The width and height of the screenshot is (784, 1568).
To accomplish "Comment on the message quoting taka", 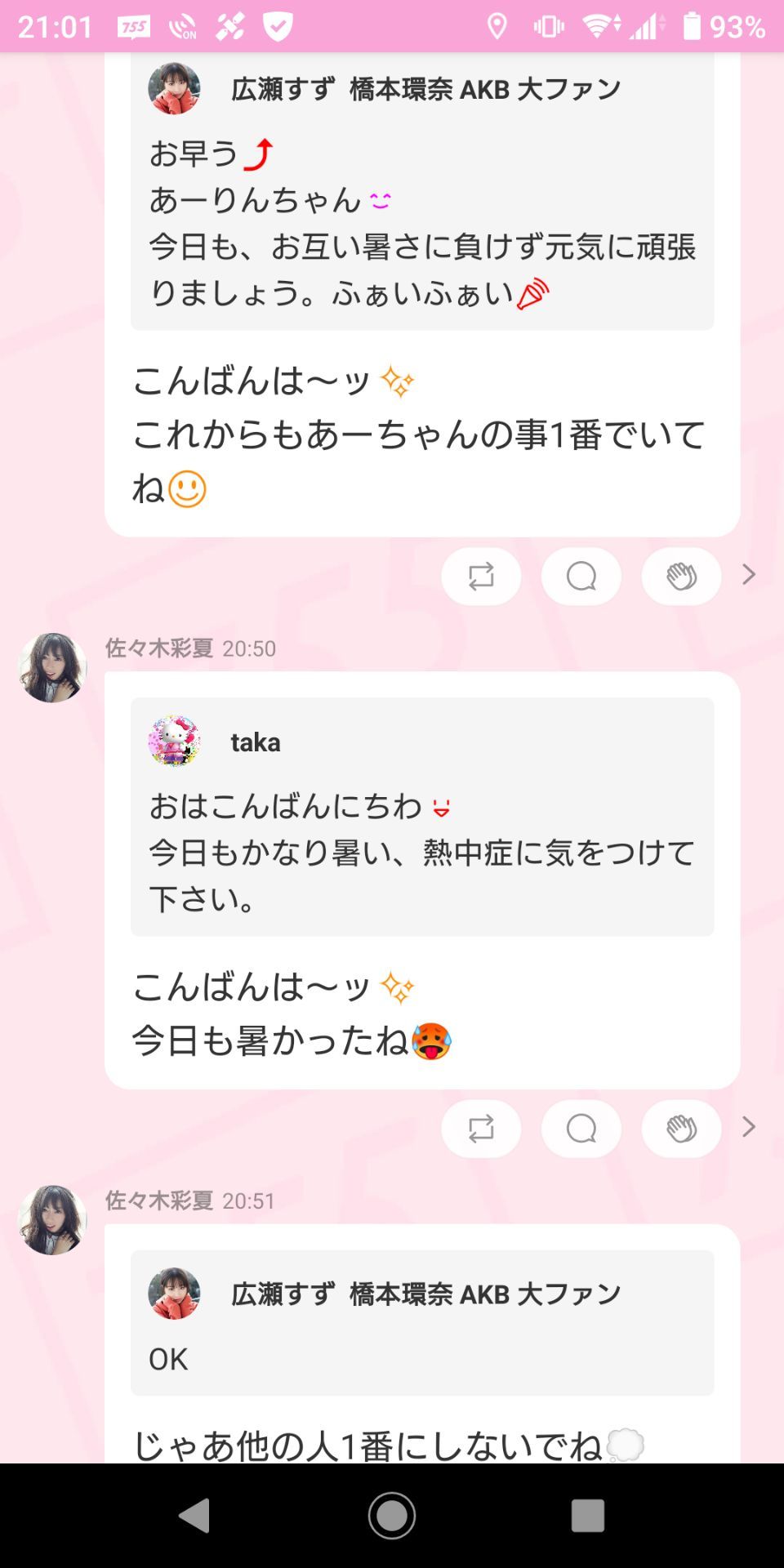I will pos(581,1129).
